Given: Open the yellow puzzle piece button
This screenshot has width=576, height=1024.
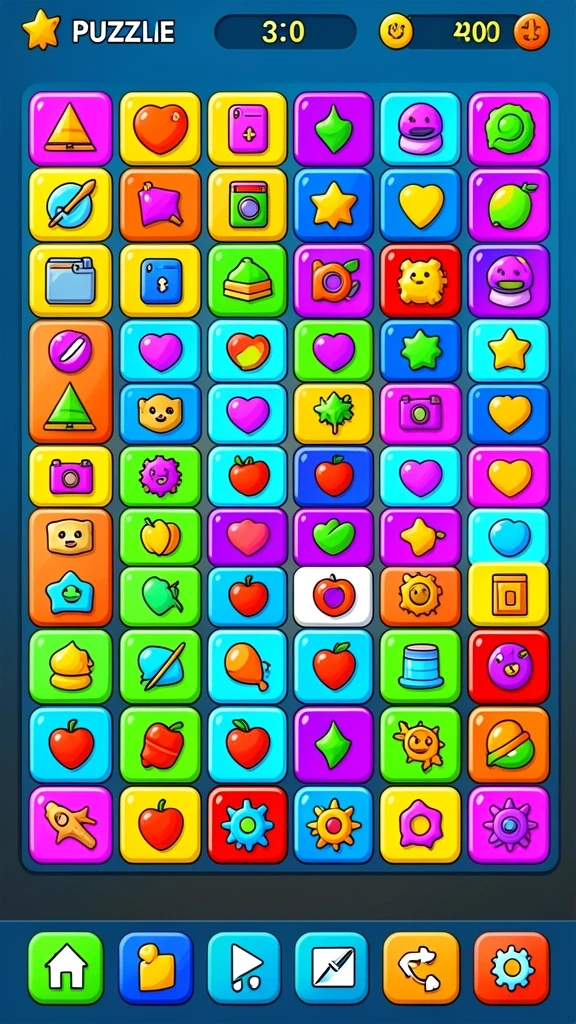Looking at the screenshot, I should coord(156,967).
